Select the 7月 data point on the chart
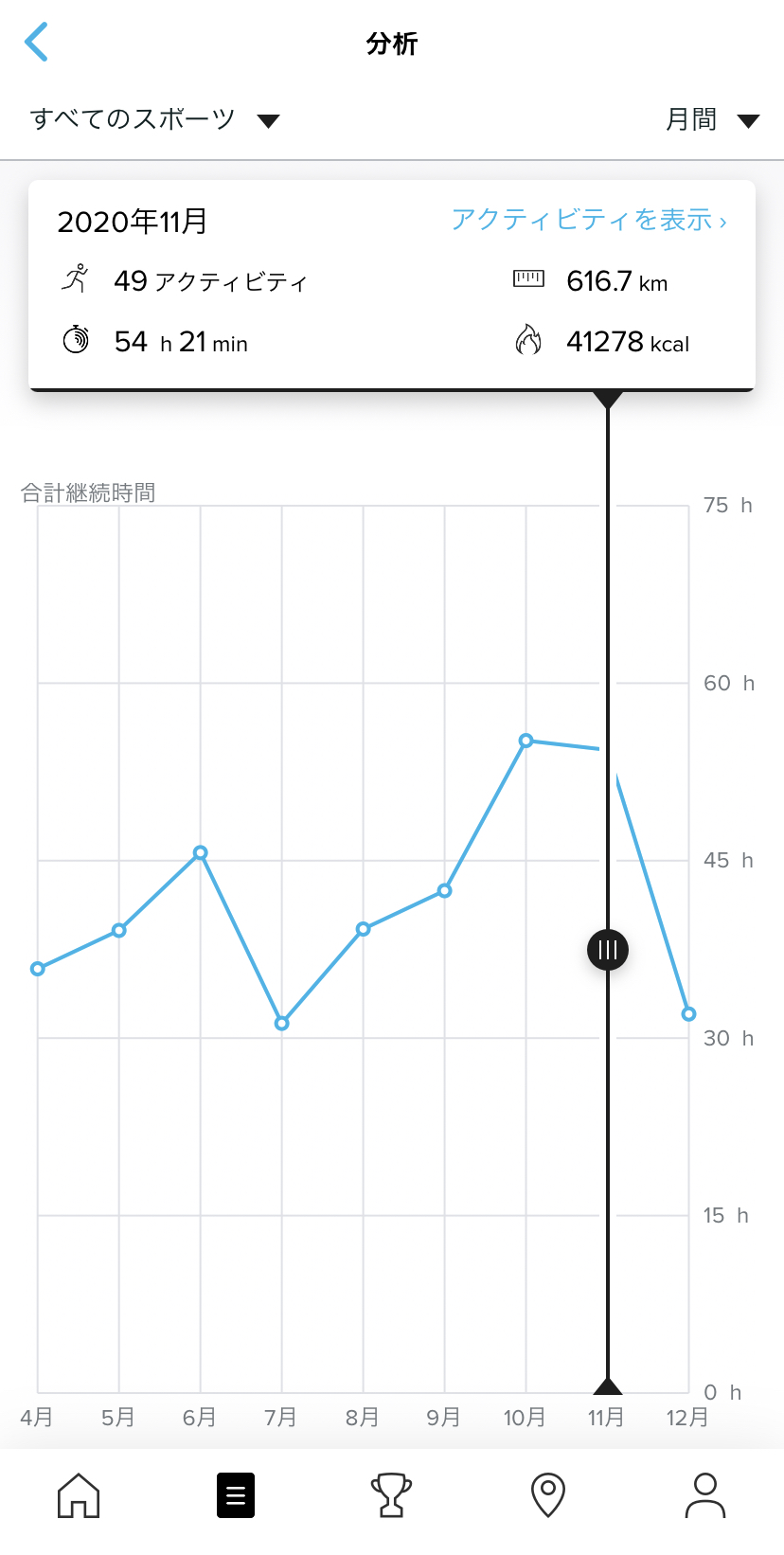The image size is (784, 1555). 282,1024
